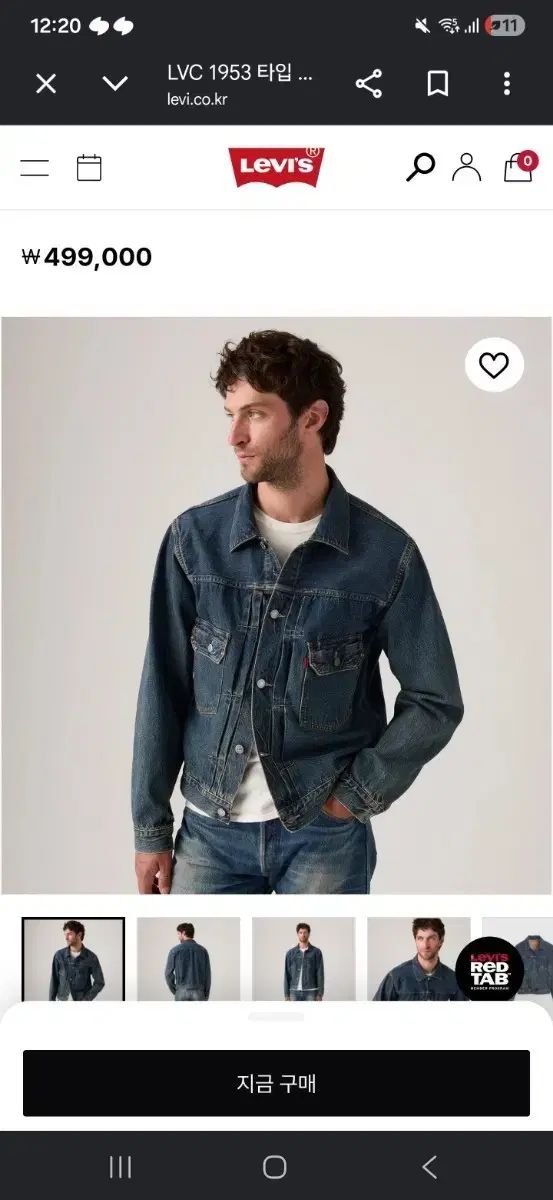Open the browser overflow menu
Image resolution: width=553 pixels, height=1200 pixels.
click(507, 84)
